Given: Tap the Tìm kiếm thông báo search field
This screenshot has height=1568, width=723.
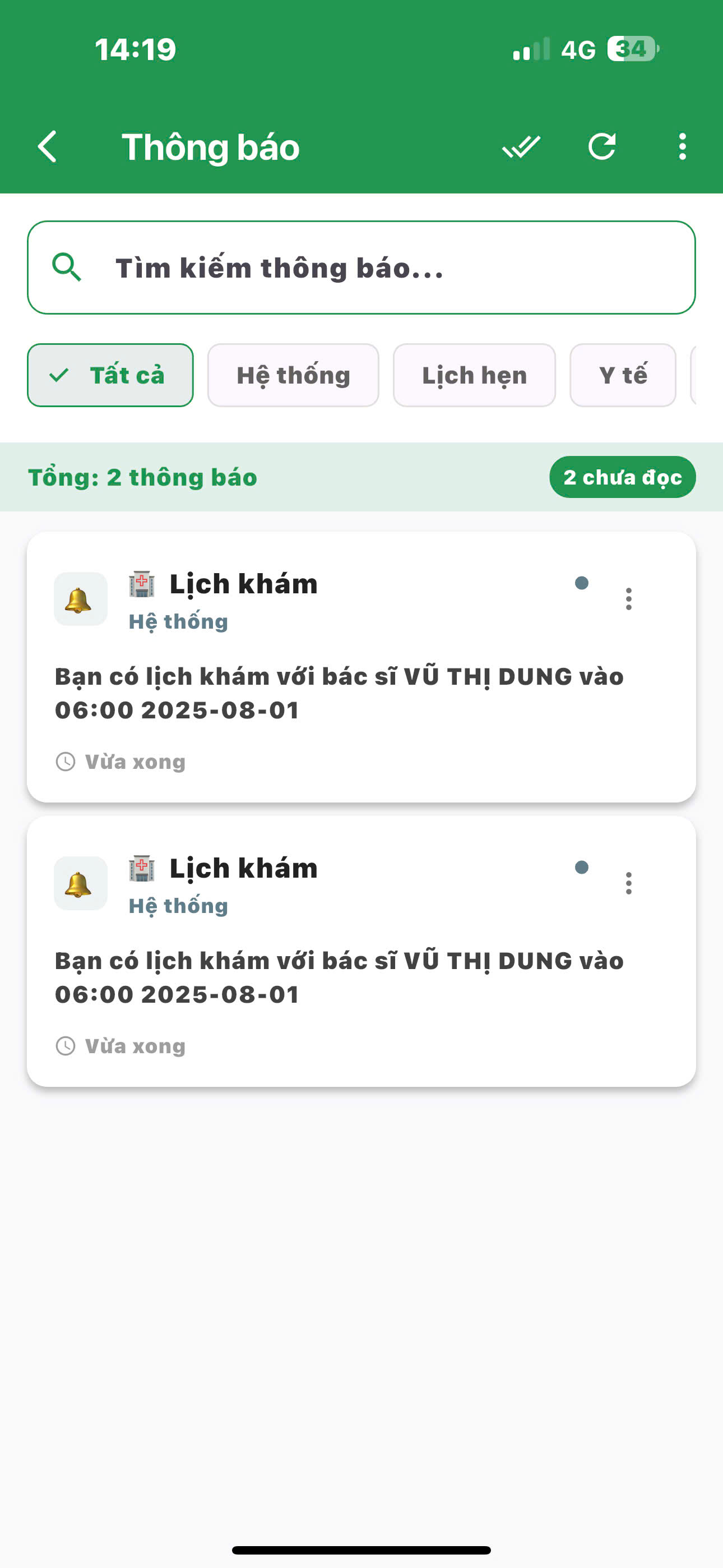Looking at the screenshot, I should tap(361, 268).
